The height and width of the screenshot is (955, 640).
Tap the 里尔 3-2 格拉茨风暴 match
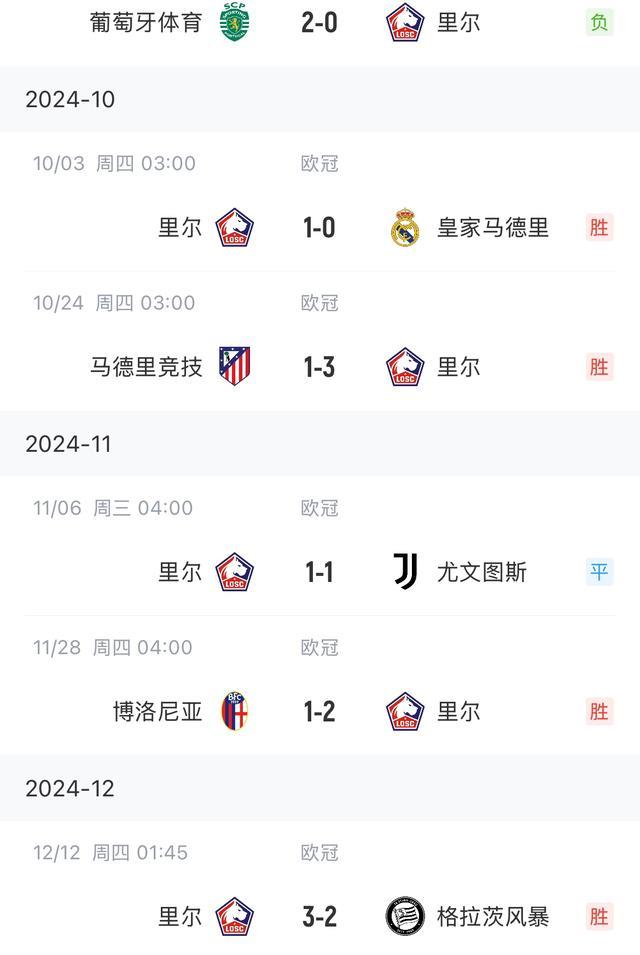tap(319, 916)
